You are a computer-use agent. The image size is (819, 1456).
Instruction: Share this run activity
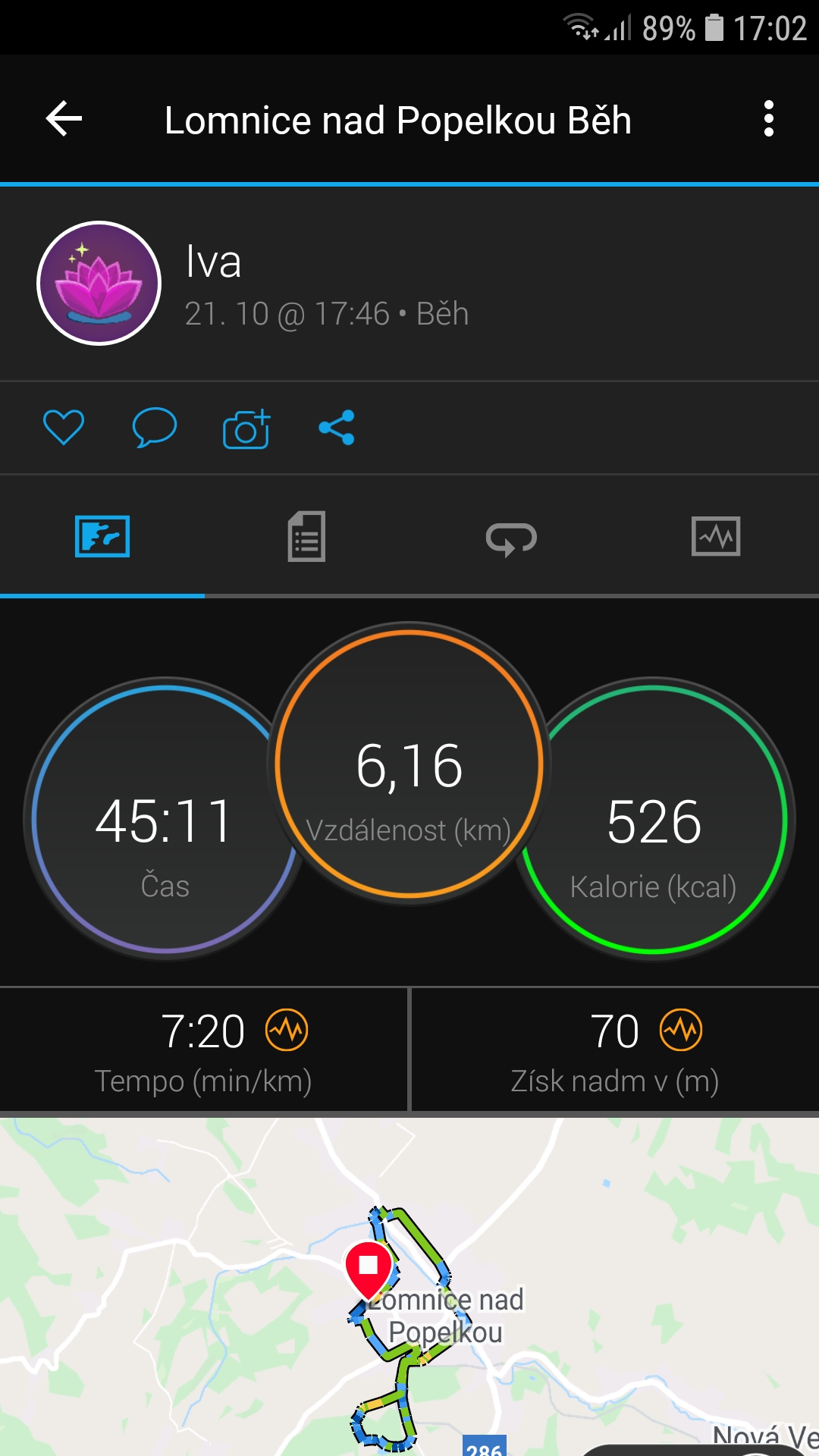[337, 428]
